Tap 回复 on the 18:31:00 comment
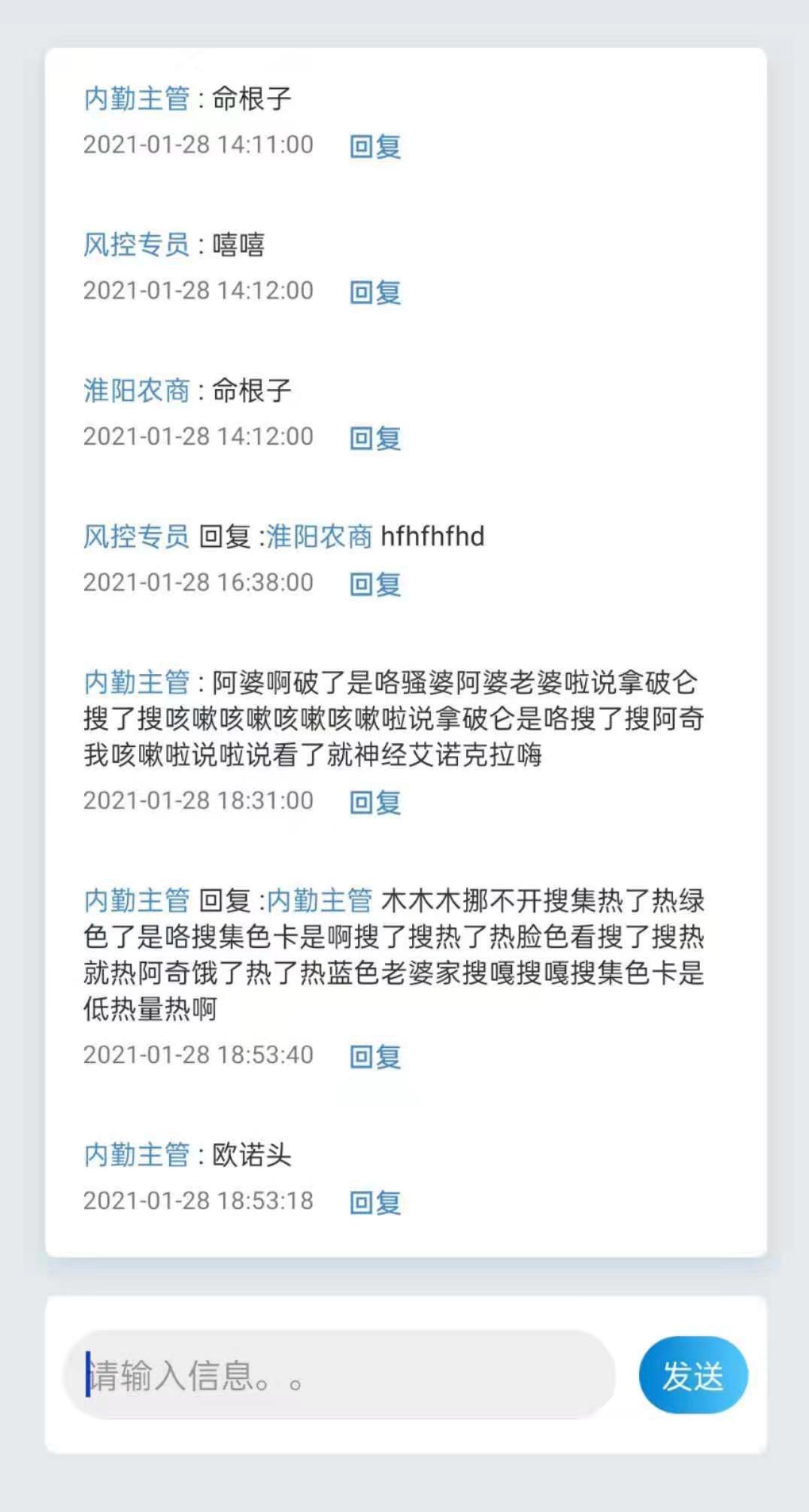809x1512 pixels. click(x=375, y=803)
